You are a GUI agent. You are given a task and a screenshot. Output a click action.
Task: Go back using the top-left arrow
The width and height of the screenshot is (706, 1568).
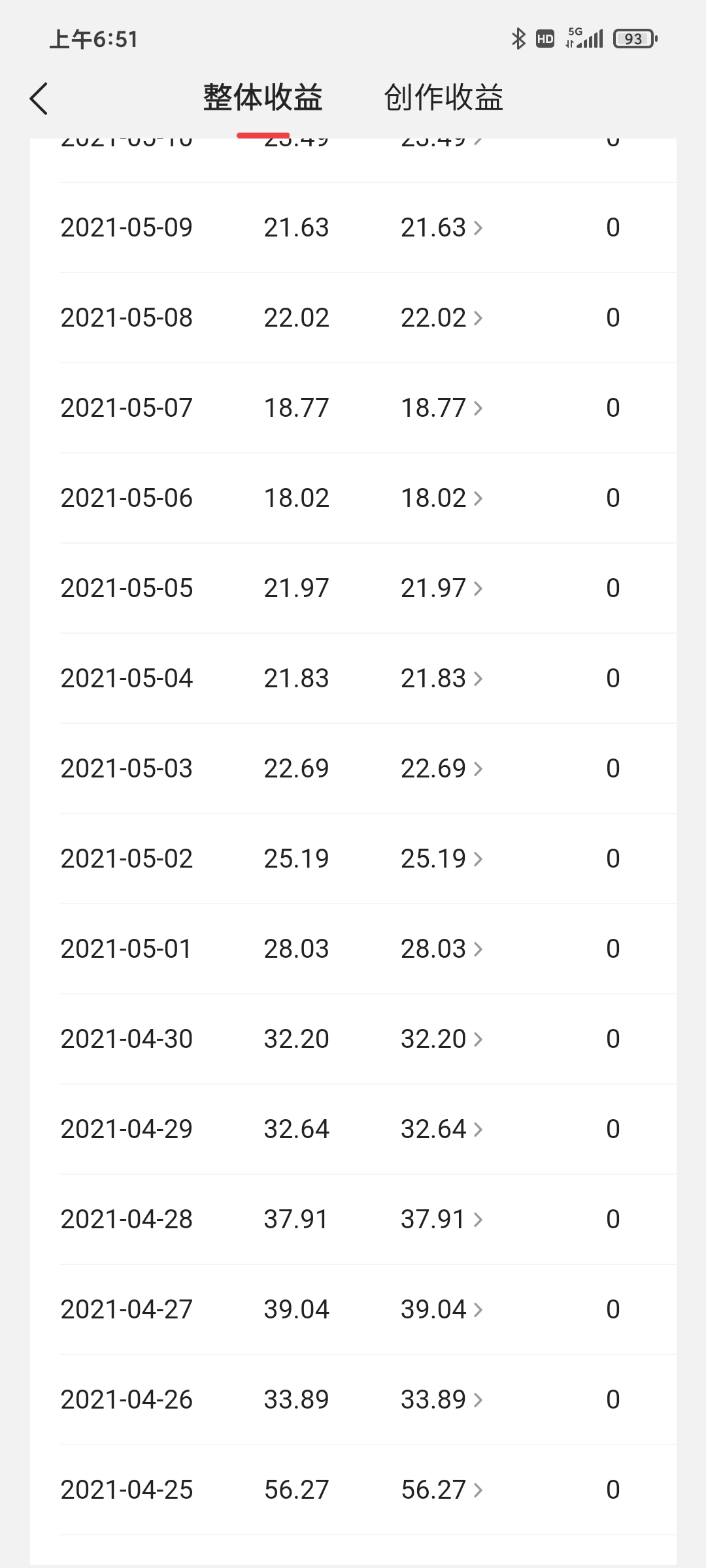pyautogui.click(x=39, y=99)
